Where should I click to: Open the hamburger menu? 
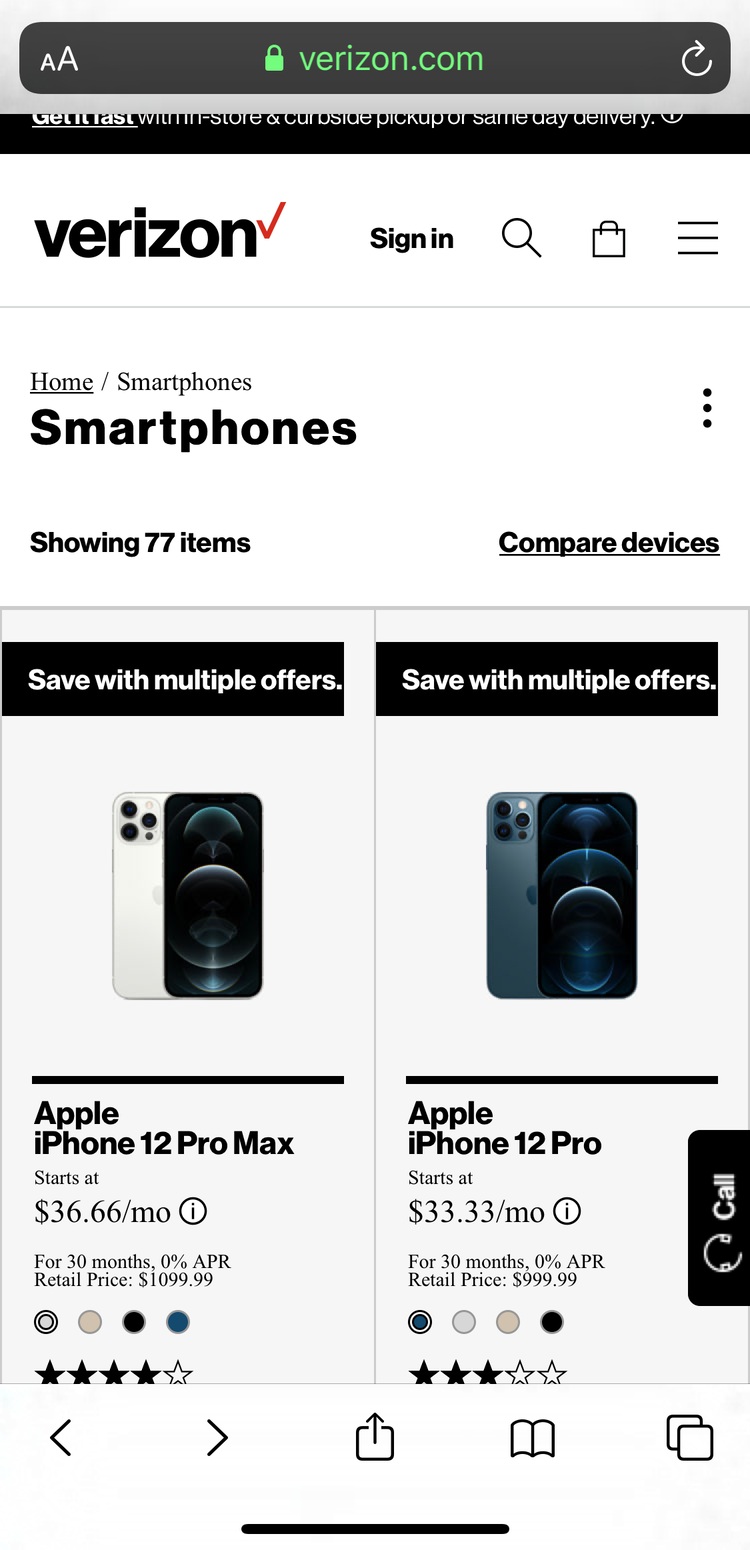pos(697,239)
